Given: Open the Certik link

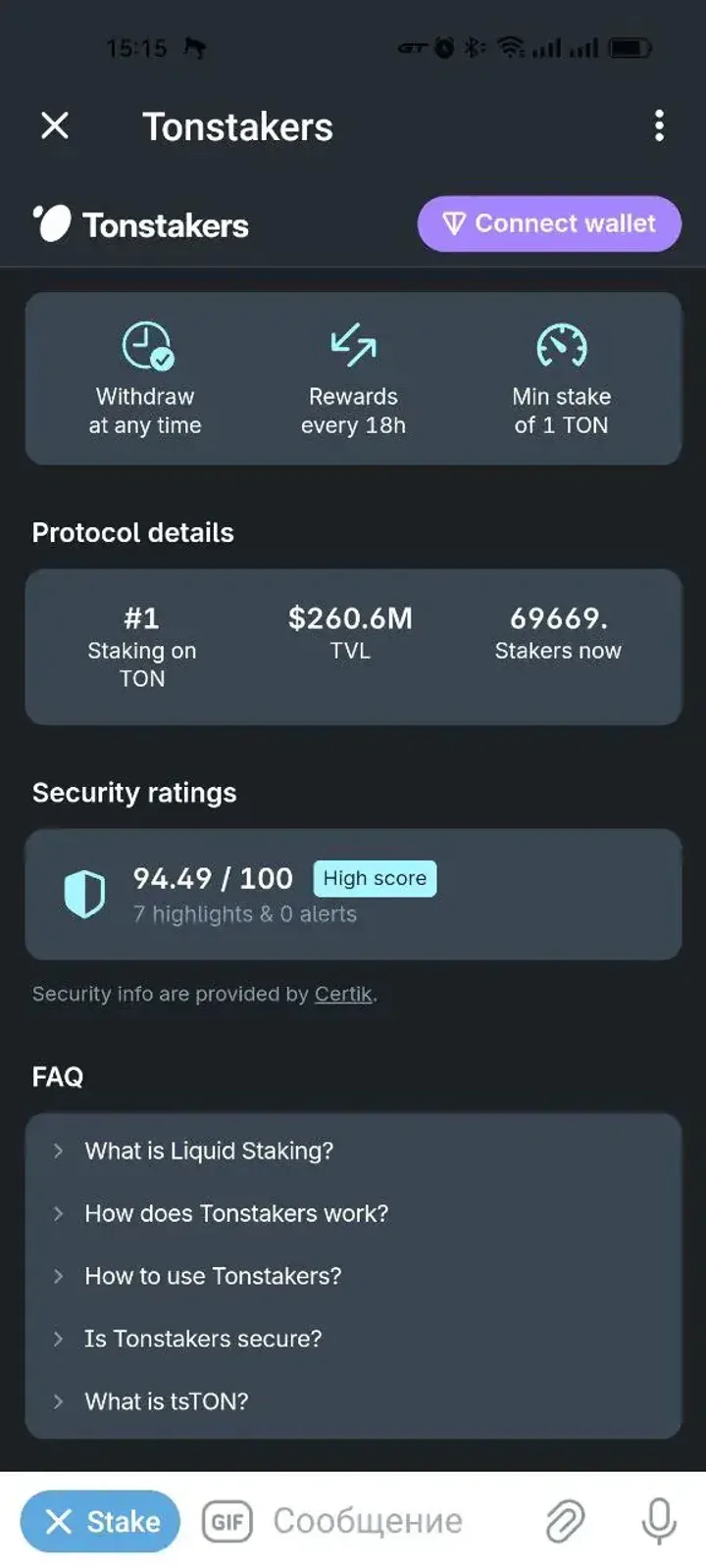Looking at the screenshot, I should [x=341, y=993].
